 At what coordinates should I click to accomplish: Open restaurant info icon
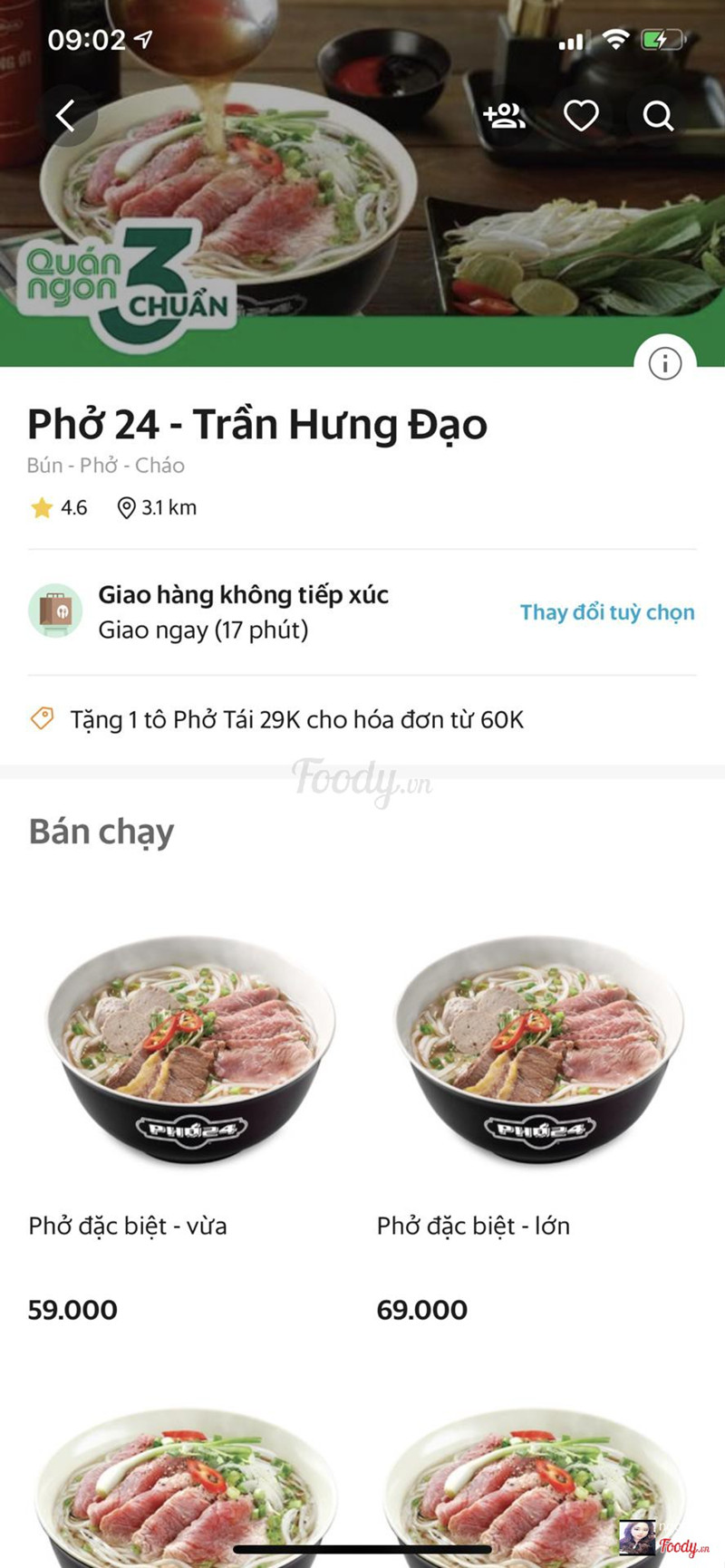(x=665, y=364)
